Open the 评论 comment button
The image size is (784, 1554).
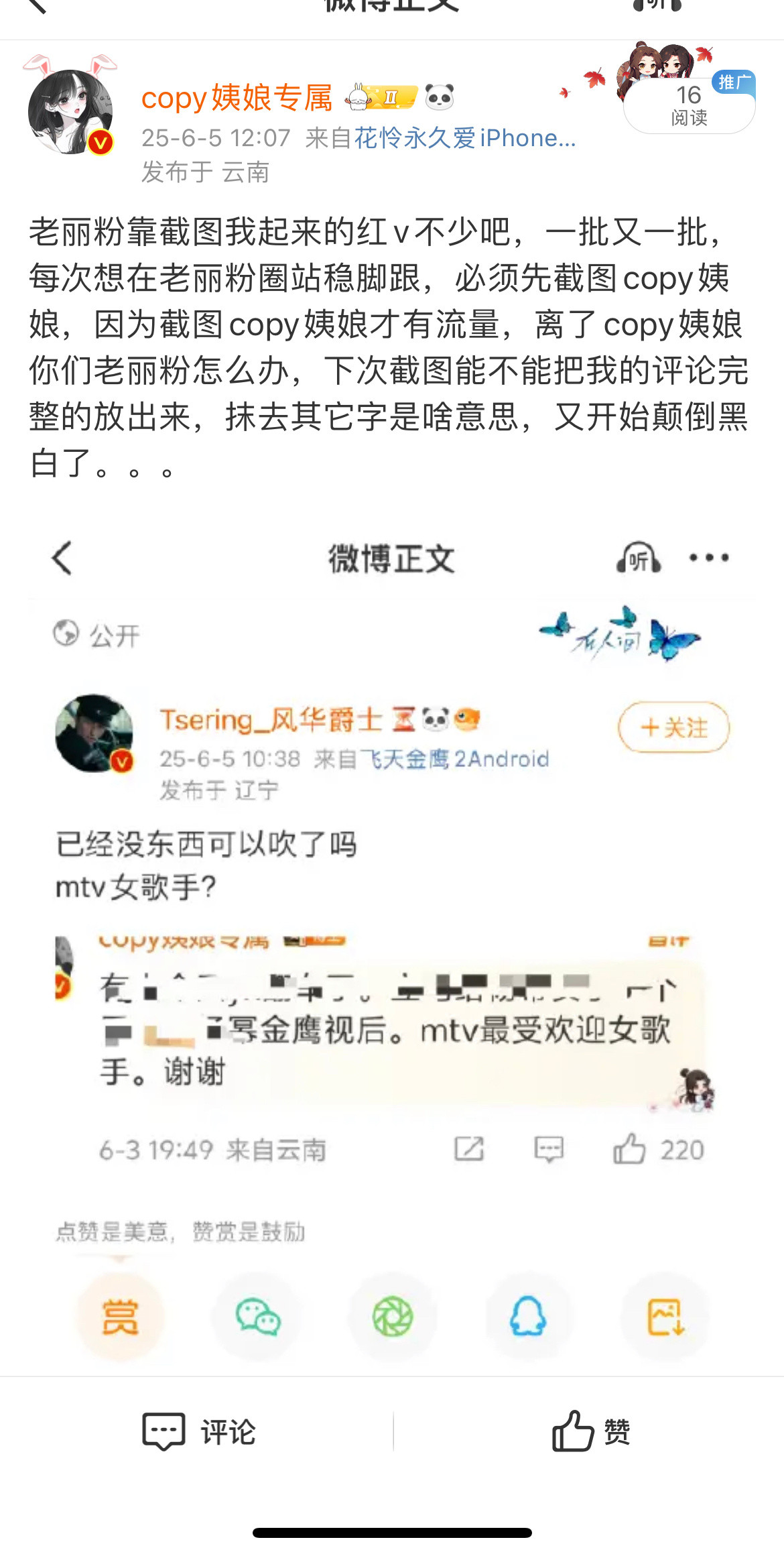[198, 1431]
